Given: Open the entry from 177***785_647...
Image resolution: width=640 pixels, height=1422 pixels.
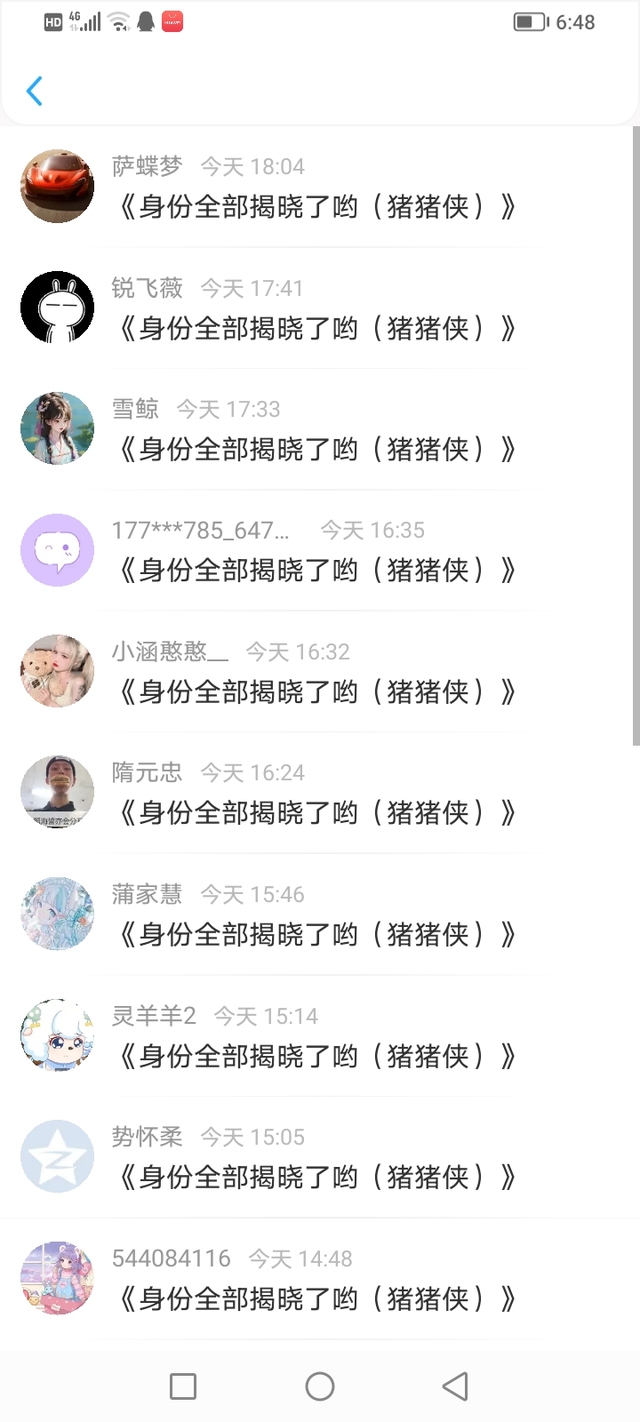Looking at the screenshot, I should 316,570.
